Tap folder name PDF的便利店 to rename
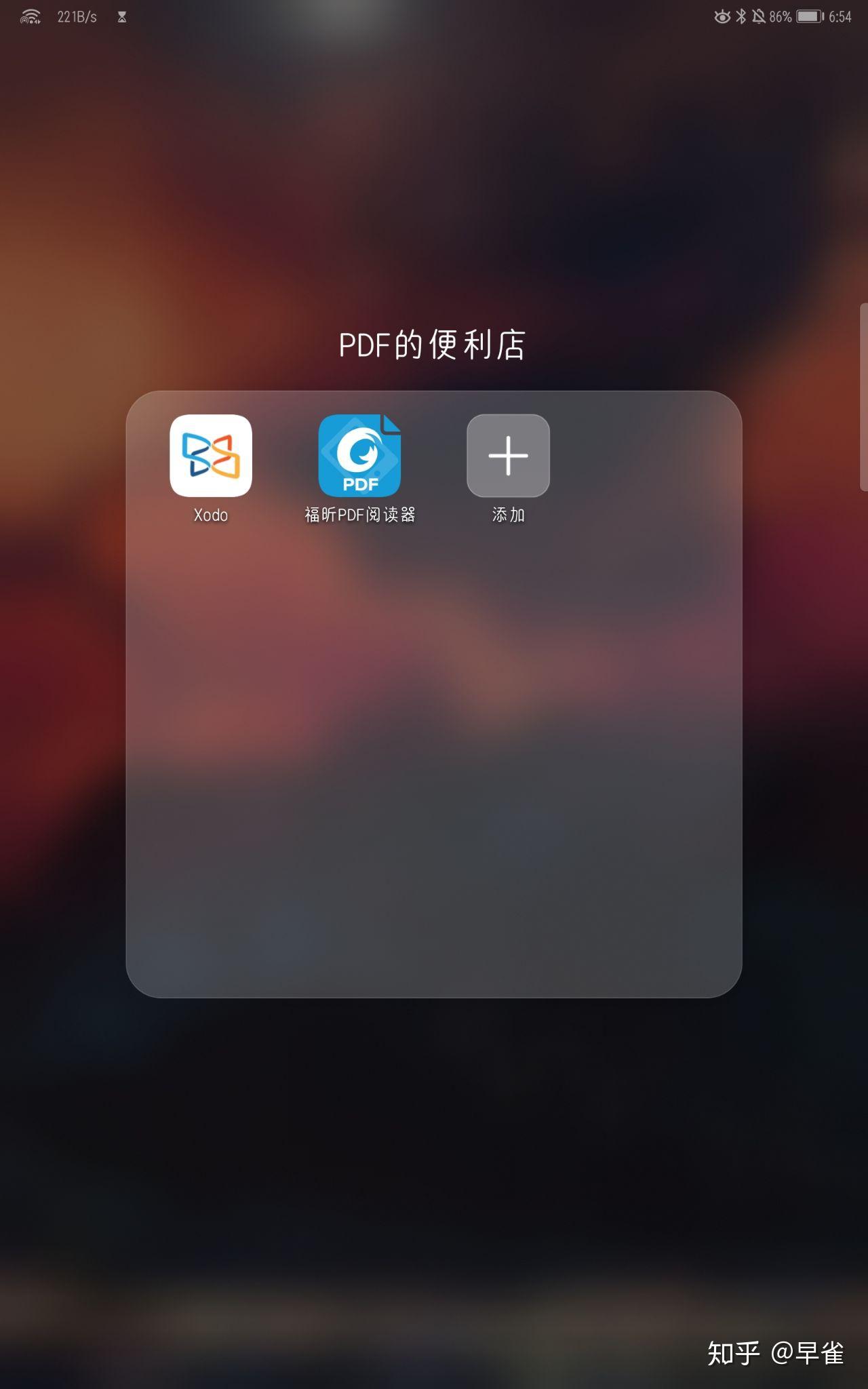The image size is (868, 1389). (433, 345)
